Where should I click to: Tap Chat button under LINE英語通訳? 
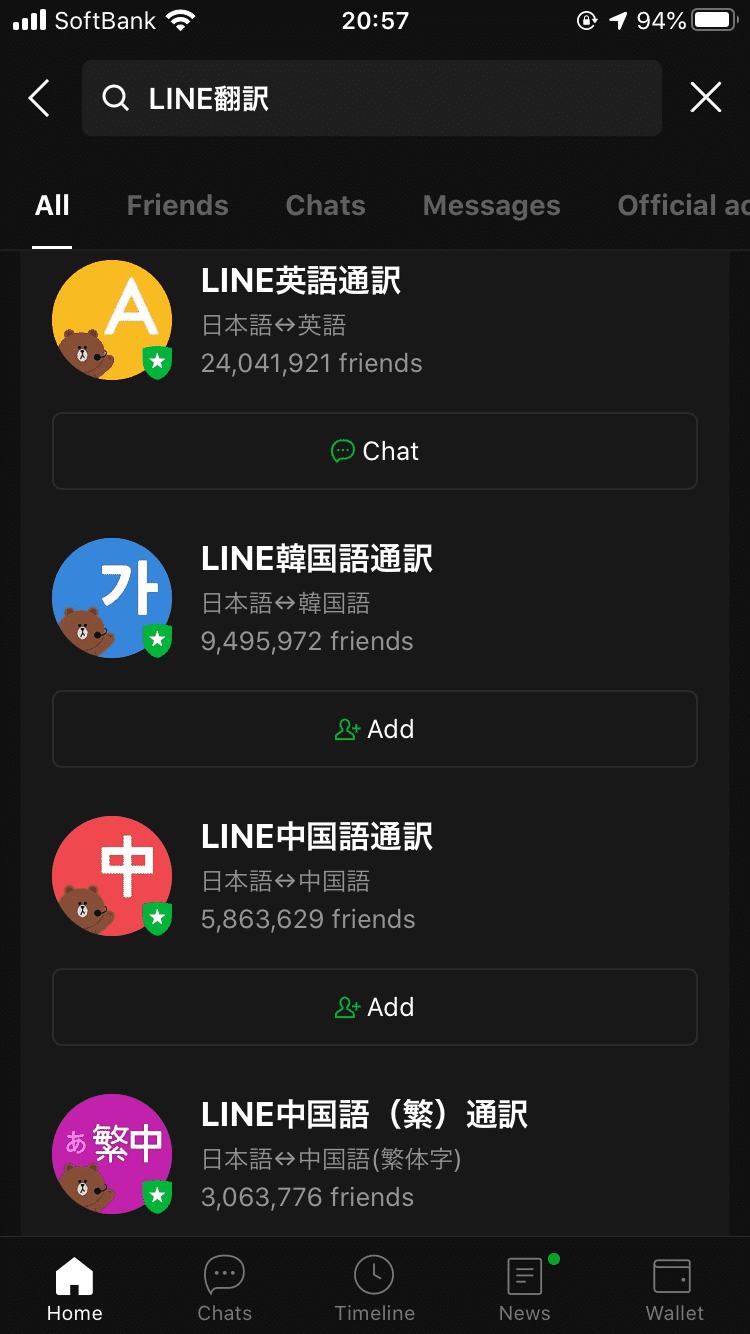coord(375,451)
